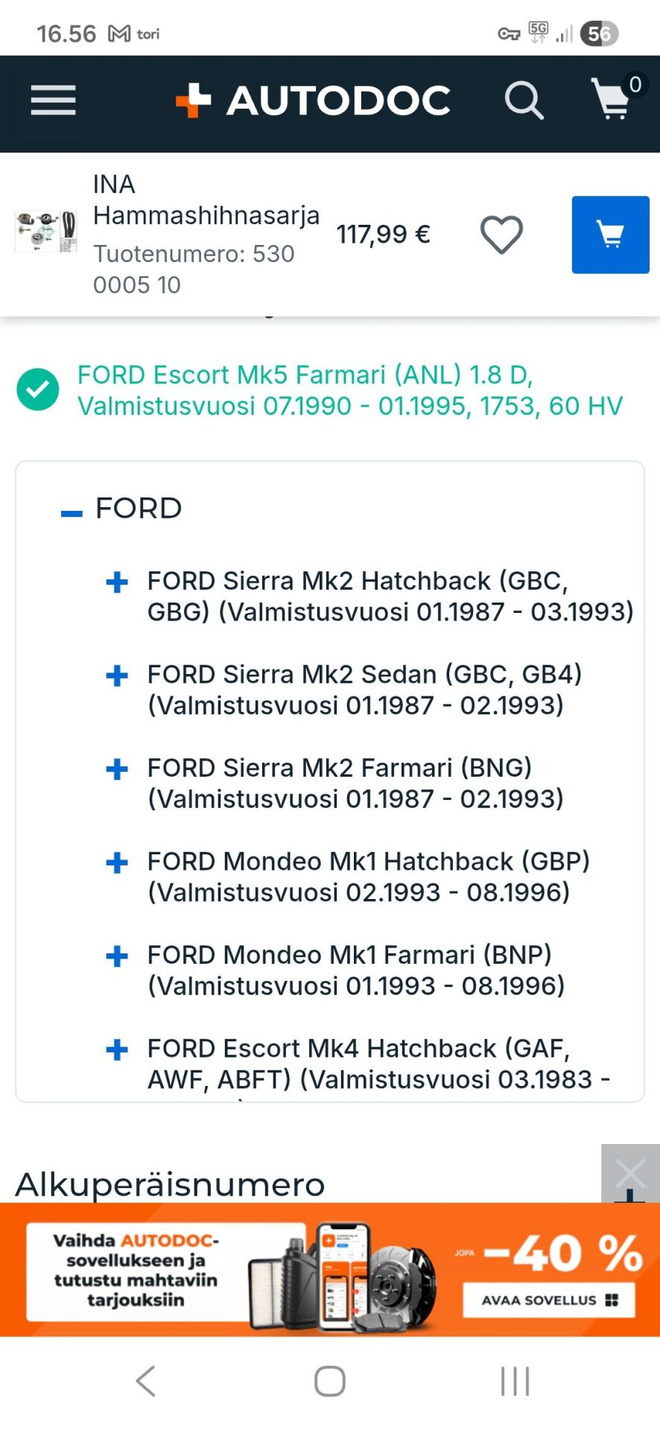Expand FORD Sierra Mk2 Hatchback entry
660x1430 pixels.
(117, 582)
